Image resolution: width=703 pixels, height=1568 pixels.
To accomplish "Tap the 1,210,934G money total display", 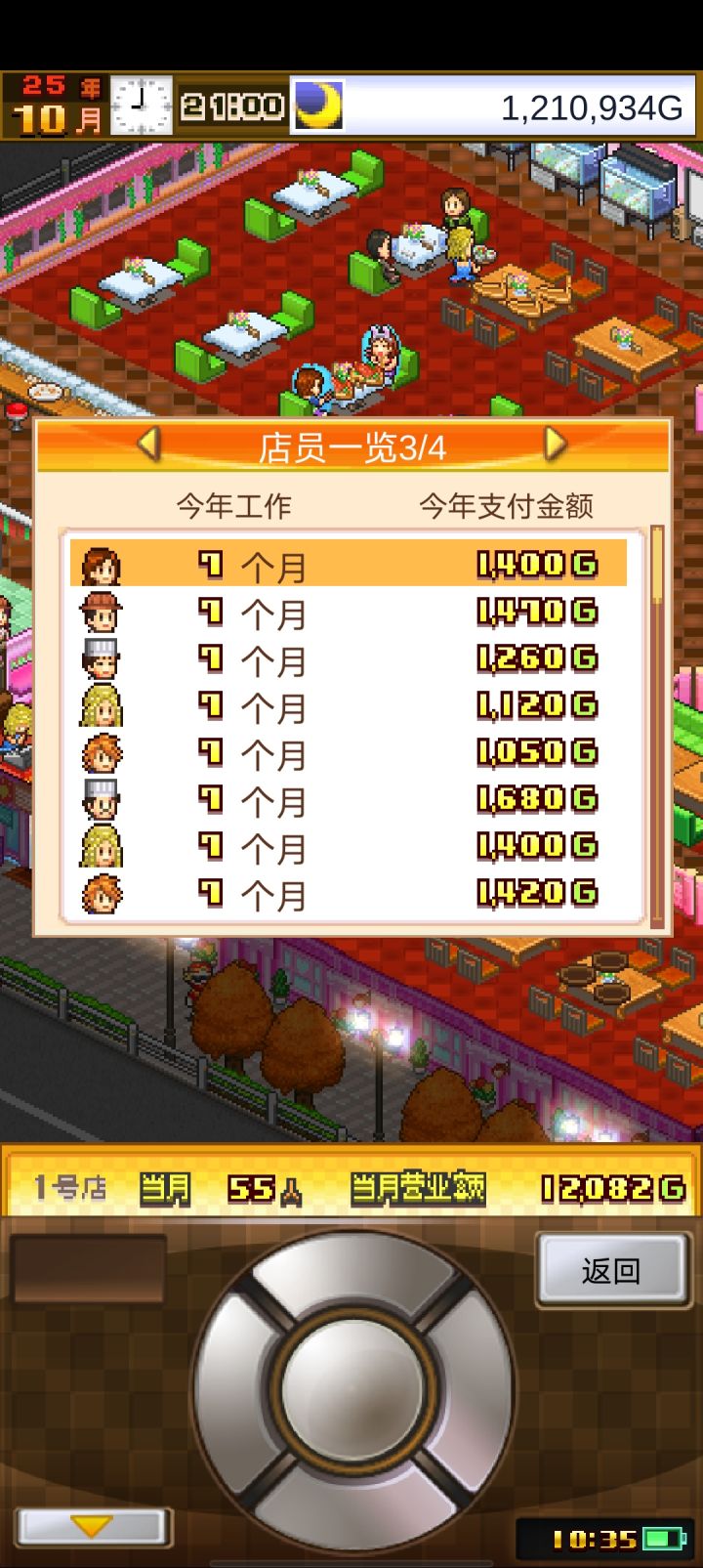I will pos(589,106).
